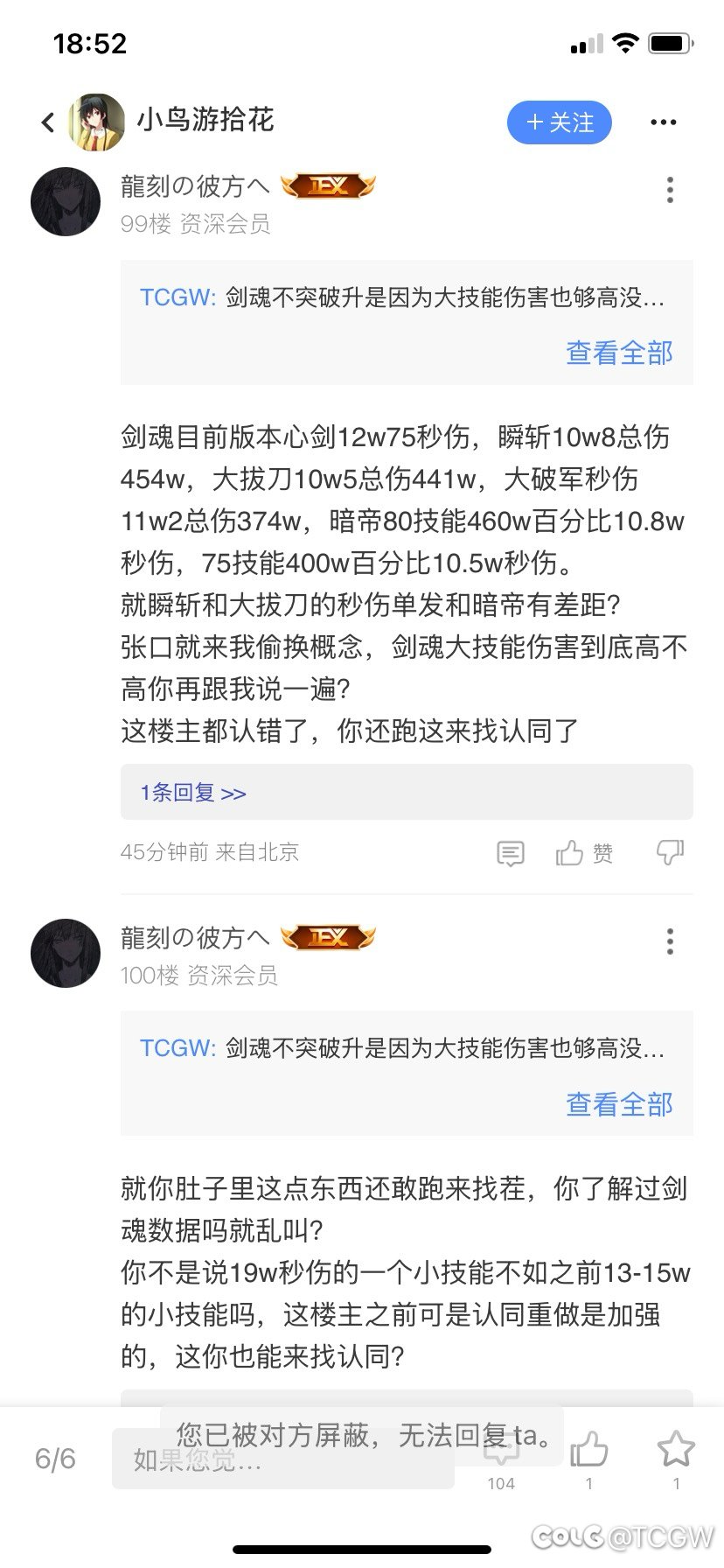Open the top-right more options menu
This screenshot has height=1568, width=724.
point(664,122)
